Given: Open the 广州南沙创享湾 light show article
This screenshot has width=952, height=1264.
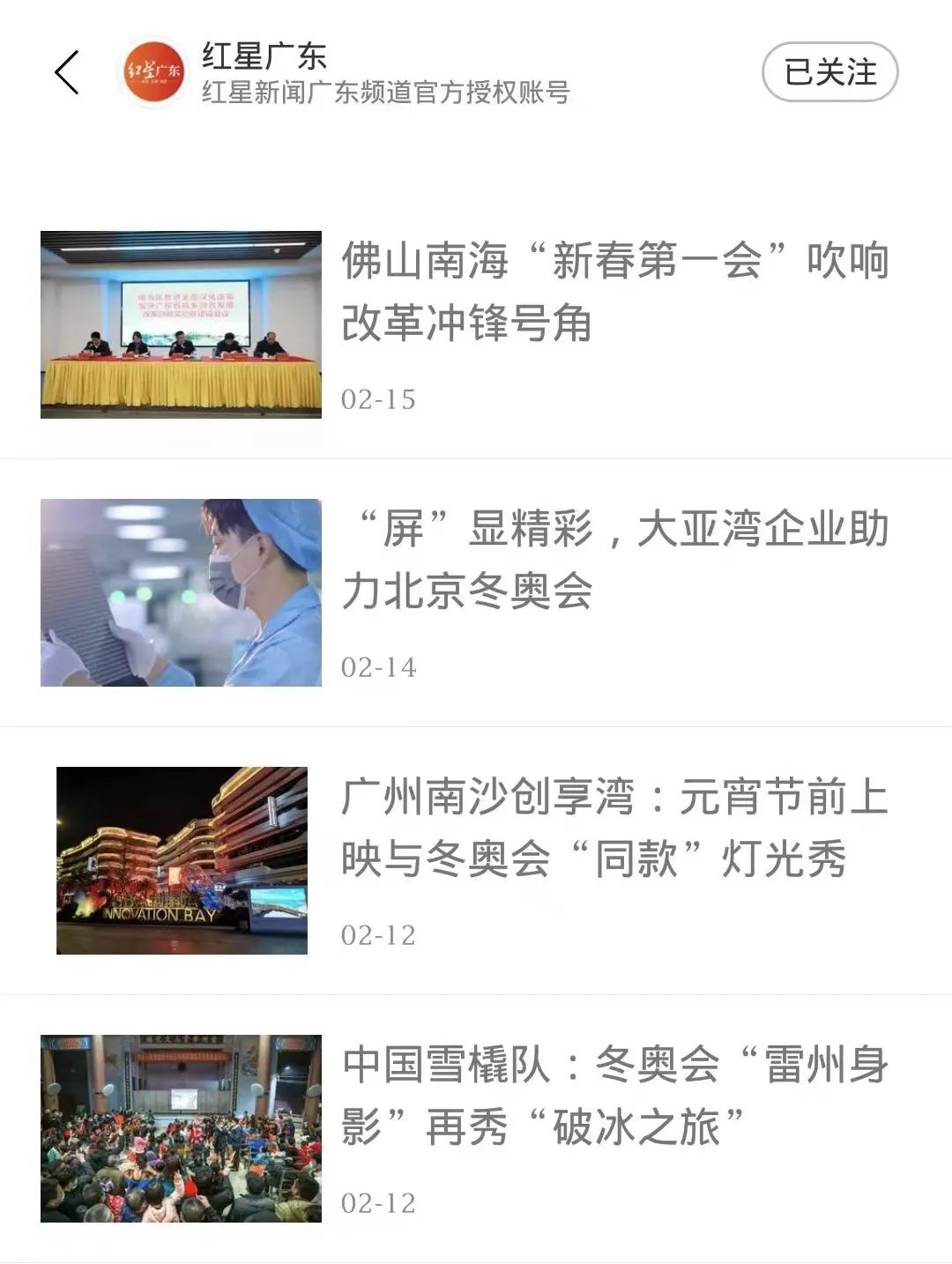Looking at the screenshot, I should [614, 828].
